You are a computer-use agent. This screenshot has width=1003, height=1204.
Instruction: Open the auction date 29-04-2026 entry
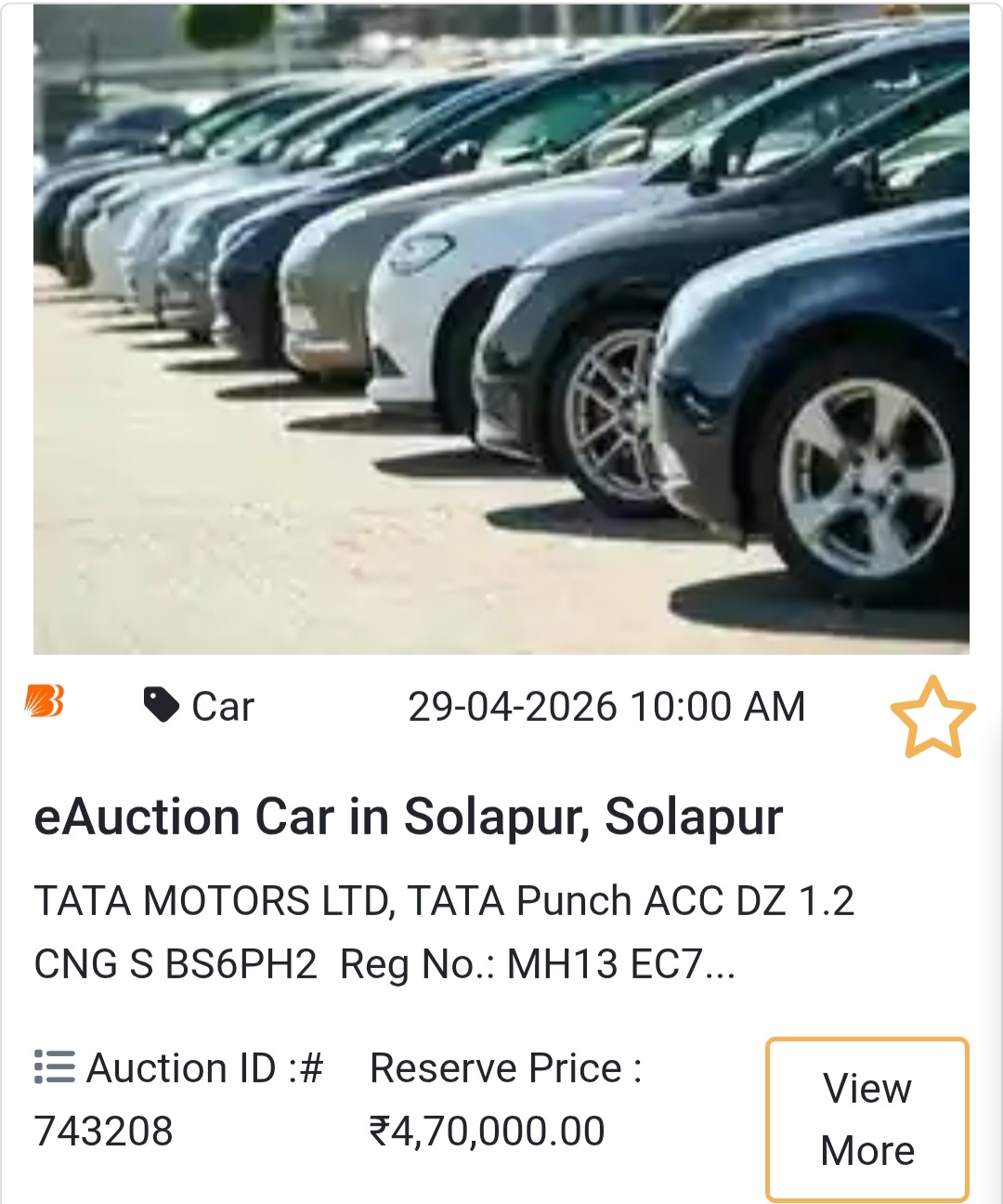pos(608,705)
